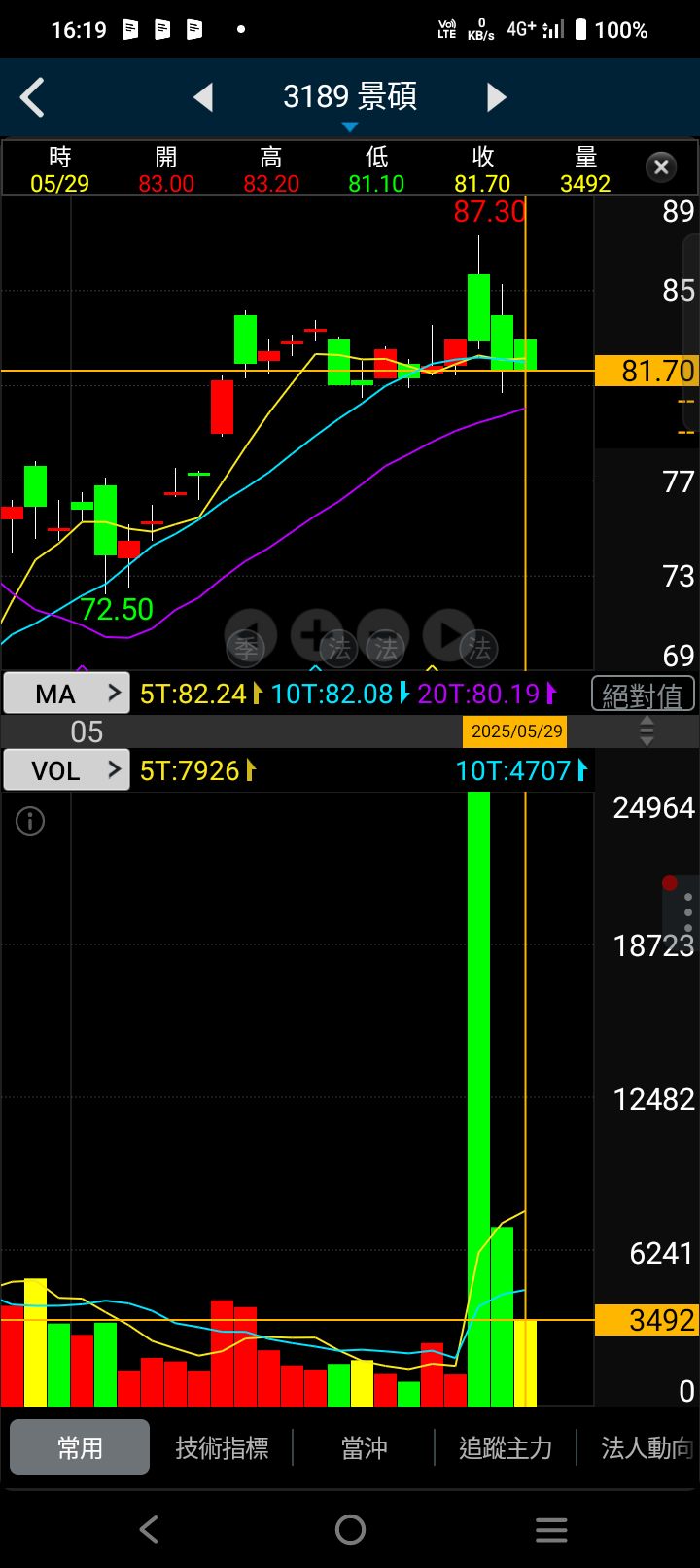Tap the chart resize handle beside the date
Screen dimensions: 700x1568
click(x=647, y=731)
